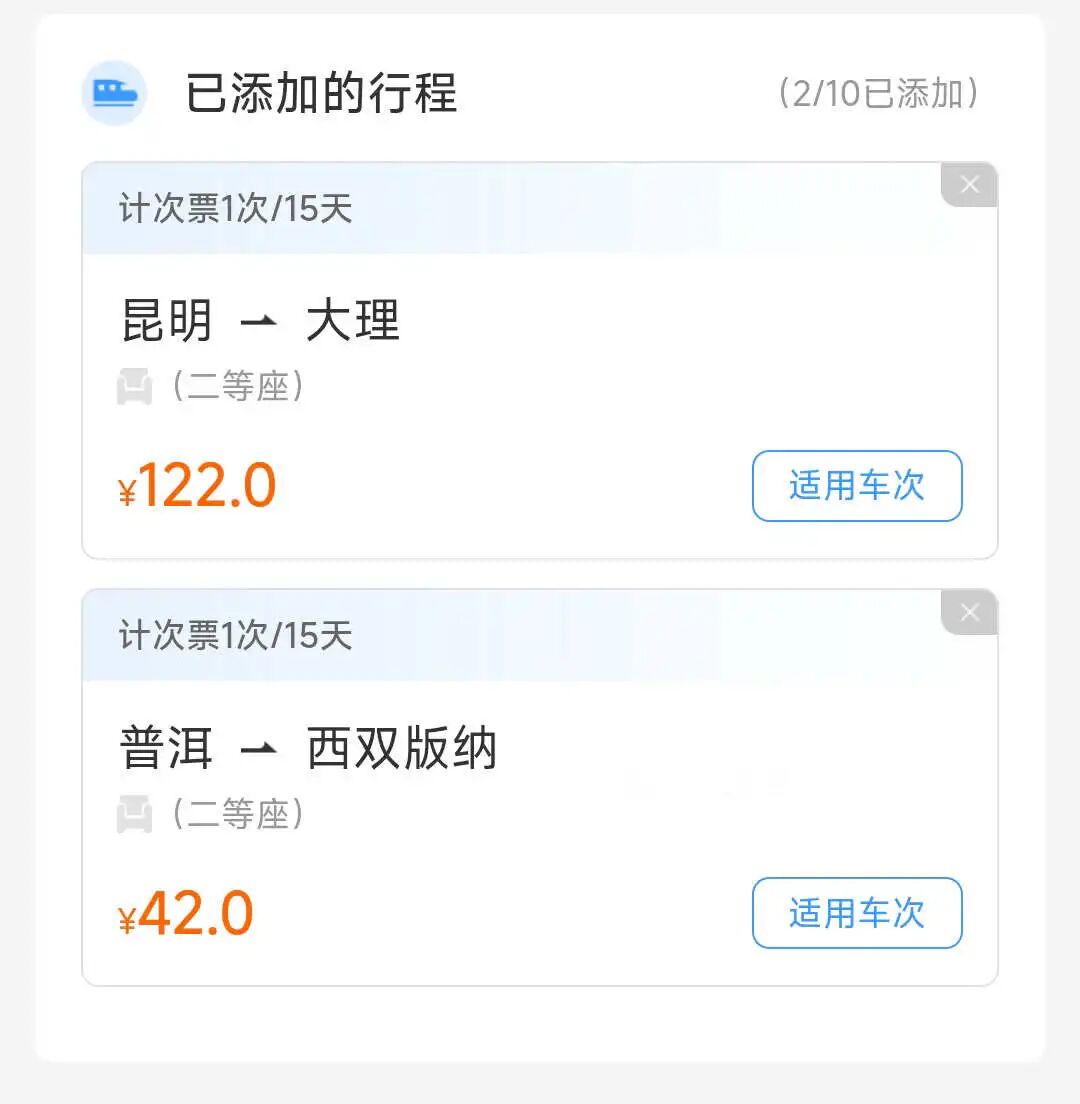
Task: Click the 已添加的行程 title
Action: click(x=320, y=92)
